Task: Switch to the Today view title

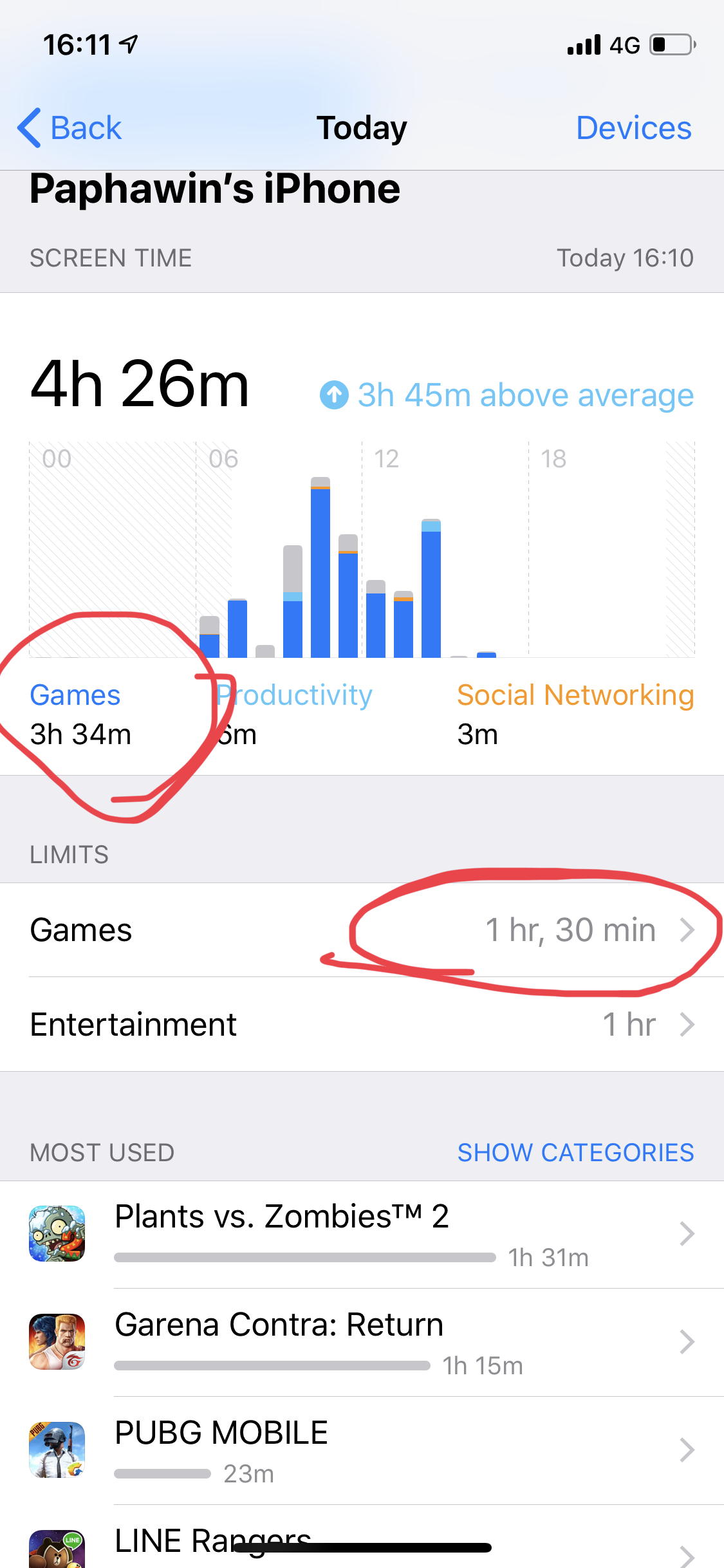Action: [362, 127]
